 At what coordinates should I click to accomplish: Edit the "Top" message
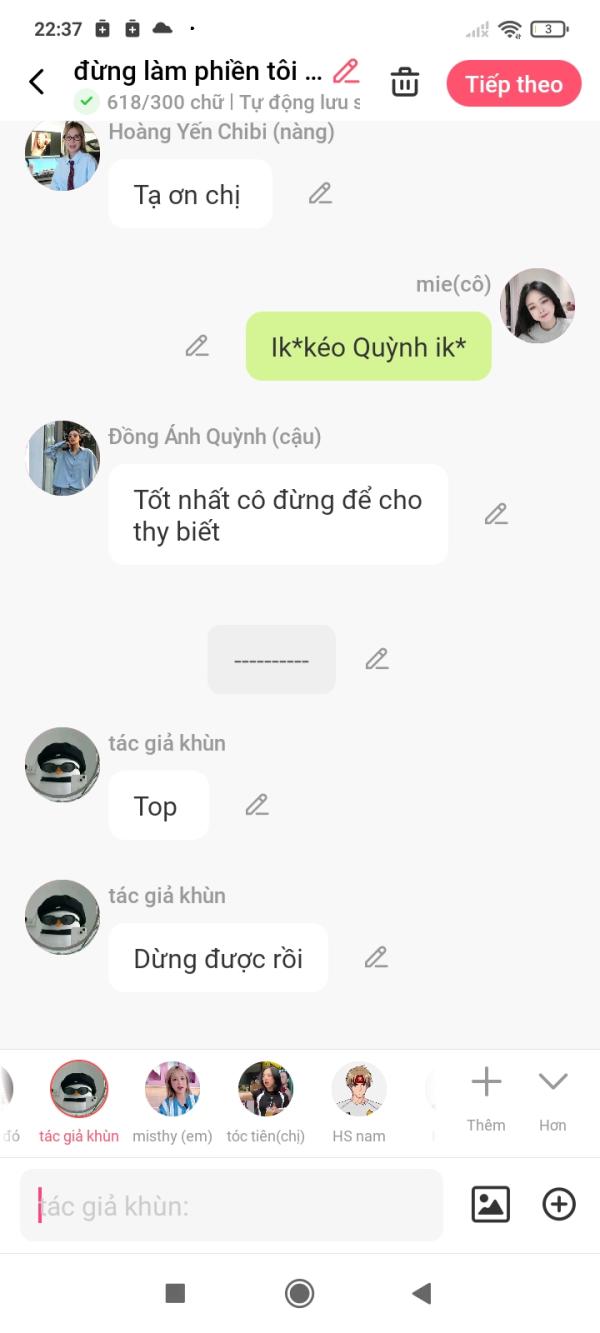point(257,805)
